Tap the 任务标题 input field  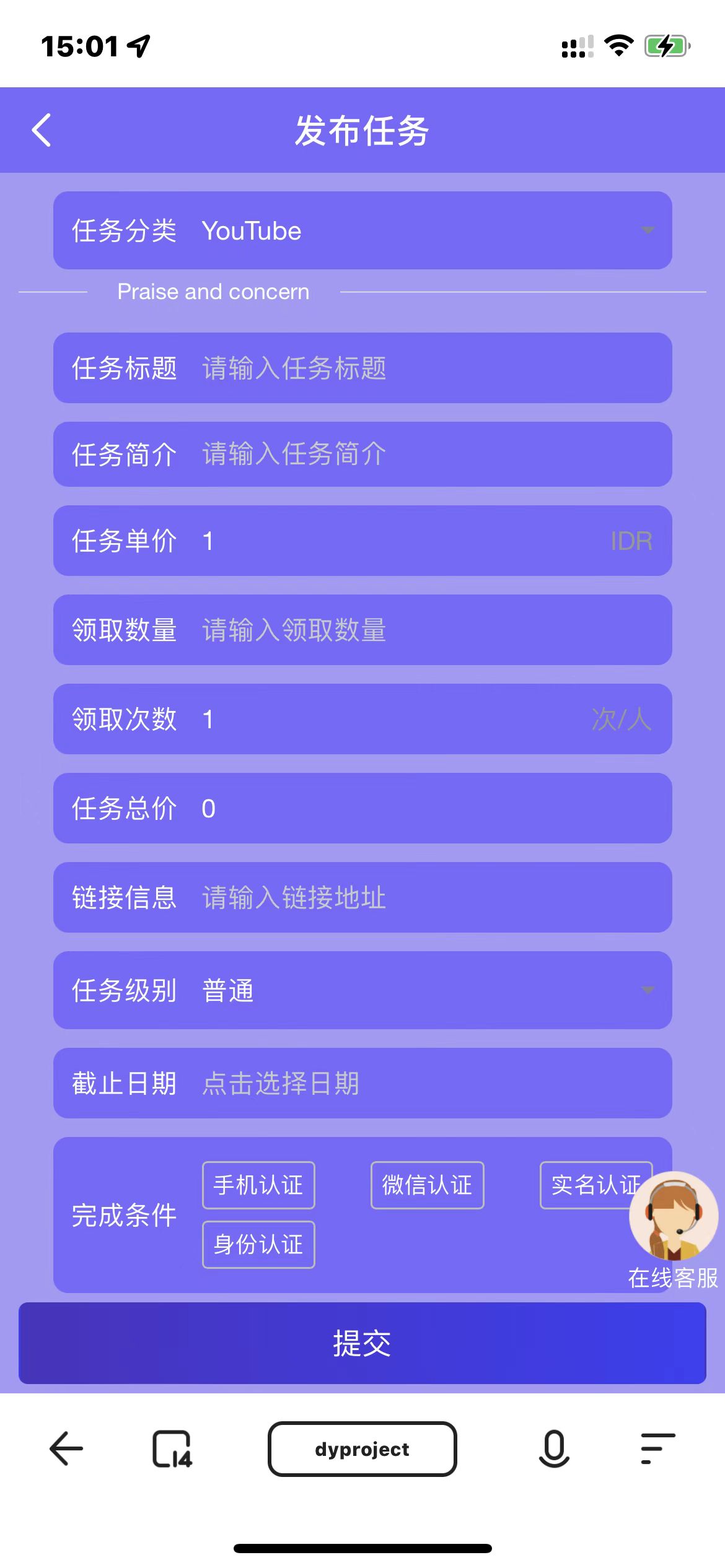428,368
